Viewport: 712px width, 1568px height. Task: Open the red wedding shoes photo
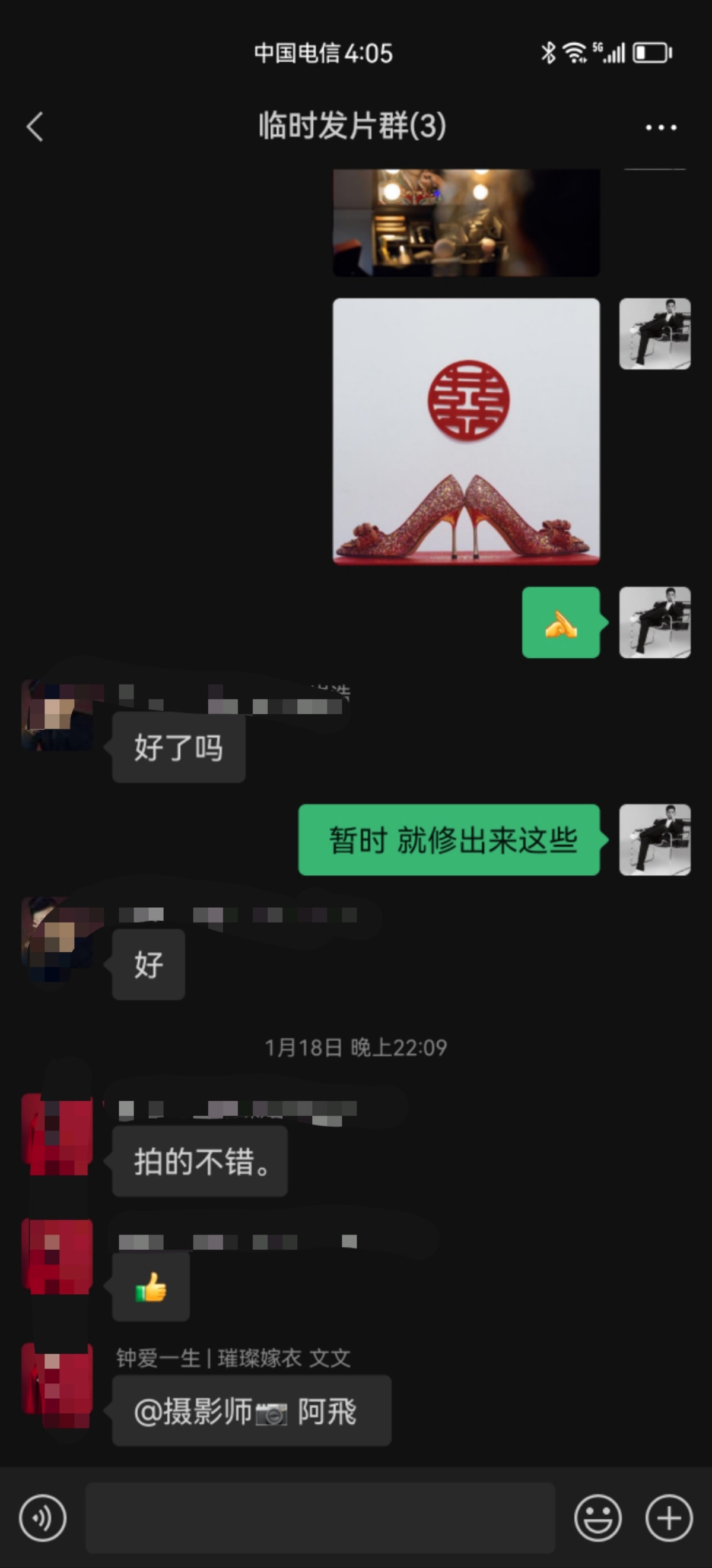point(466,432)
